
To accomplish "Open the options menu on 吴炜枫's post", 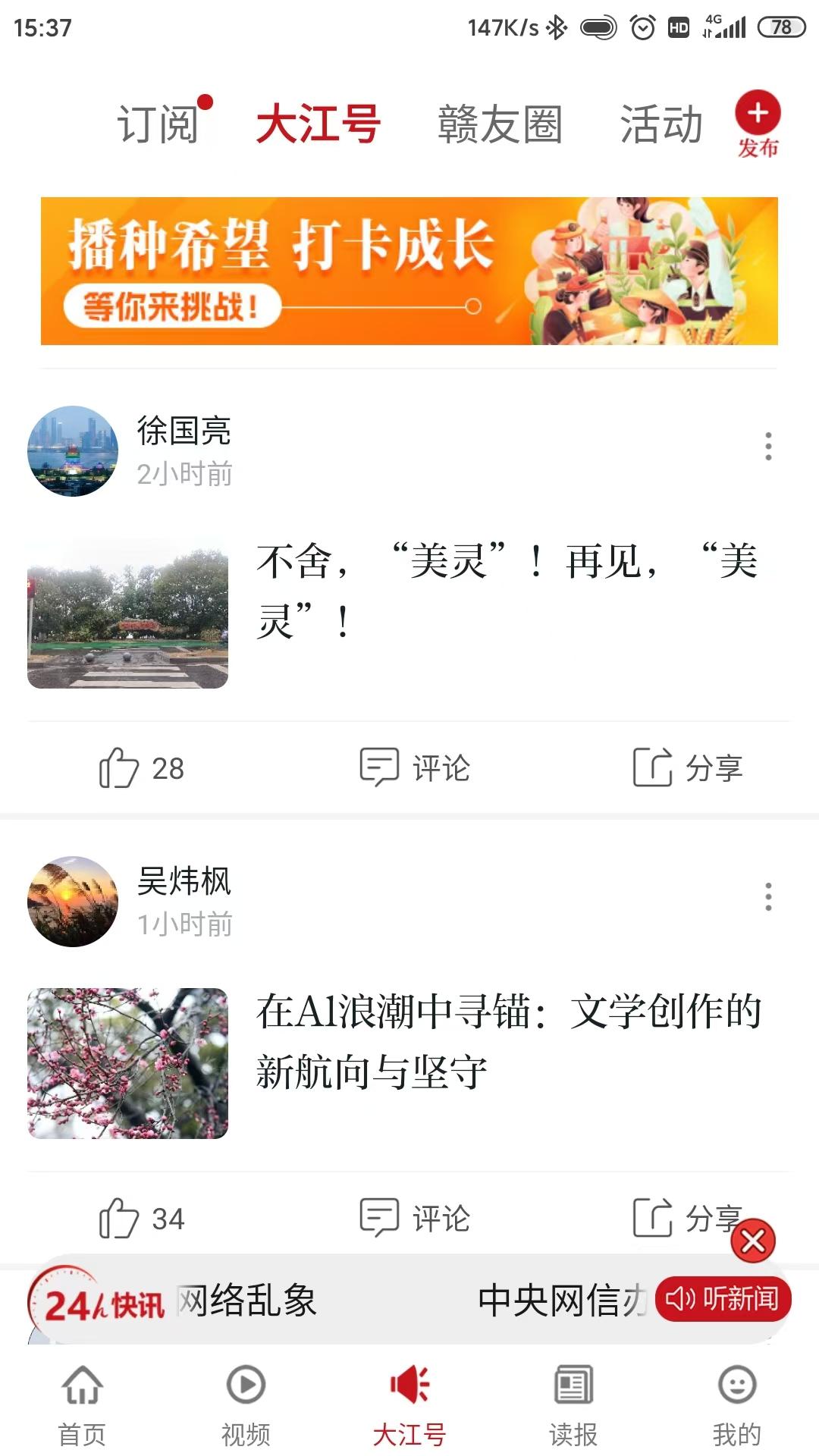I will (769, 895).
